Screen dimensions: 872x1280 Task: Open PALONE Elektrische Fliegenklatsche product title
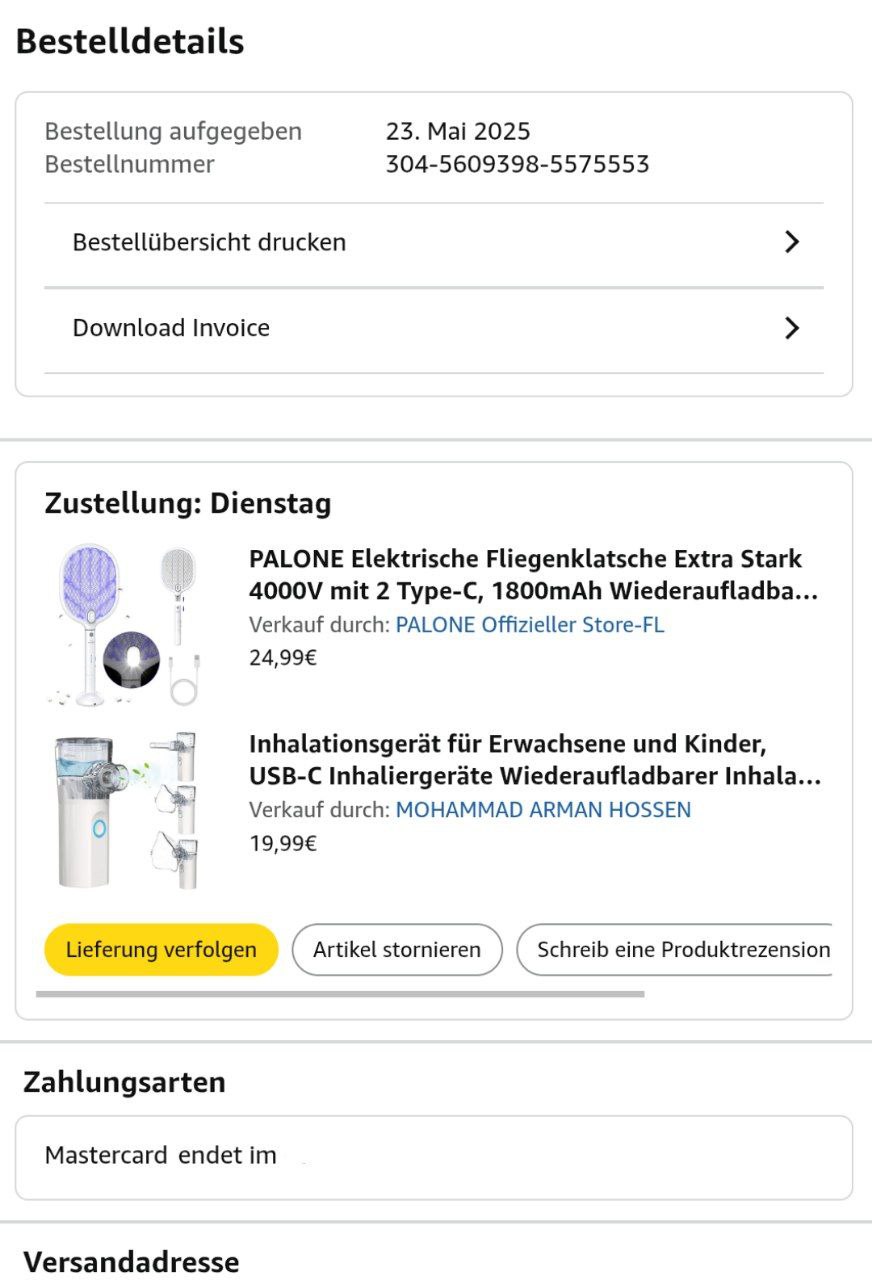532,575
